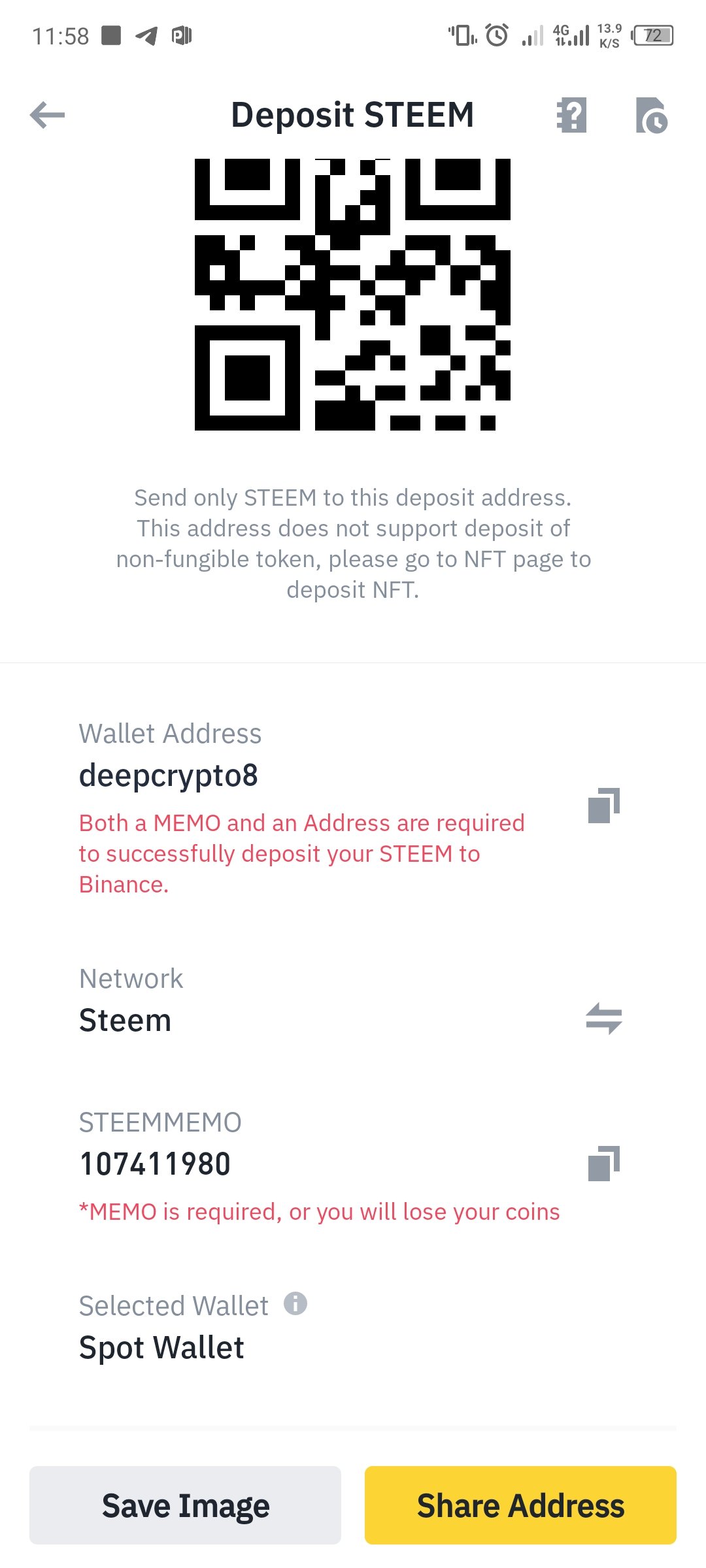Go back using the arrow icon
This screenshot has width=706, height=1568.
(47, 115)
